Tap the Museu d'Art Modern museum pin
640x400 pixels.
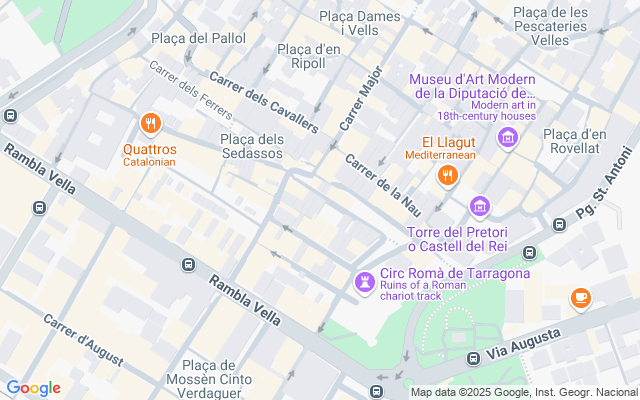tap(508, 138)
